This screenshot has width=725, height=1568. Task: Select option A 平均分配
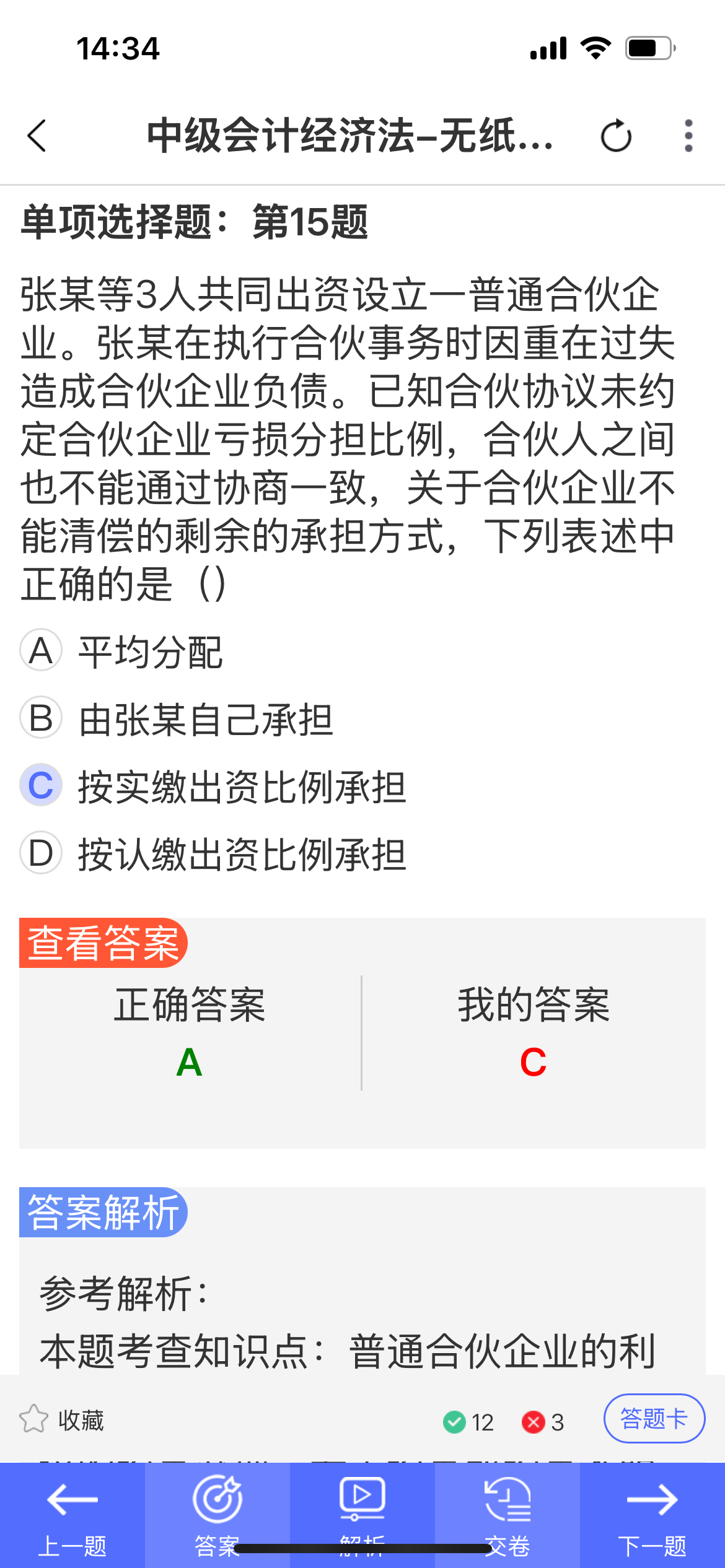pos(121,651)
